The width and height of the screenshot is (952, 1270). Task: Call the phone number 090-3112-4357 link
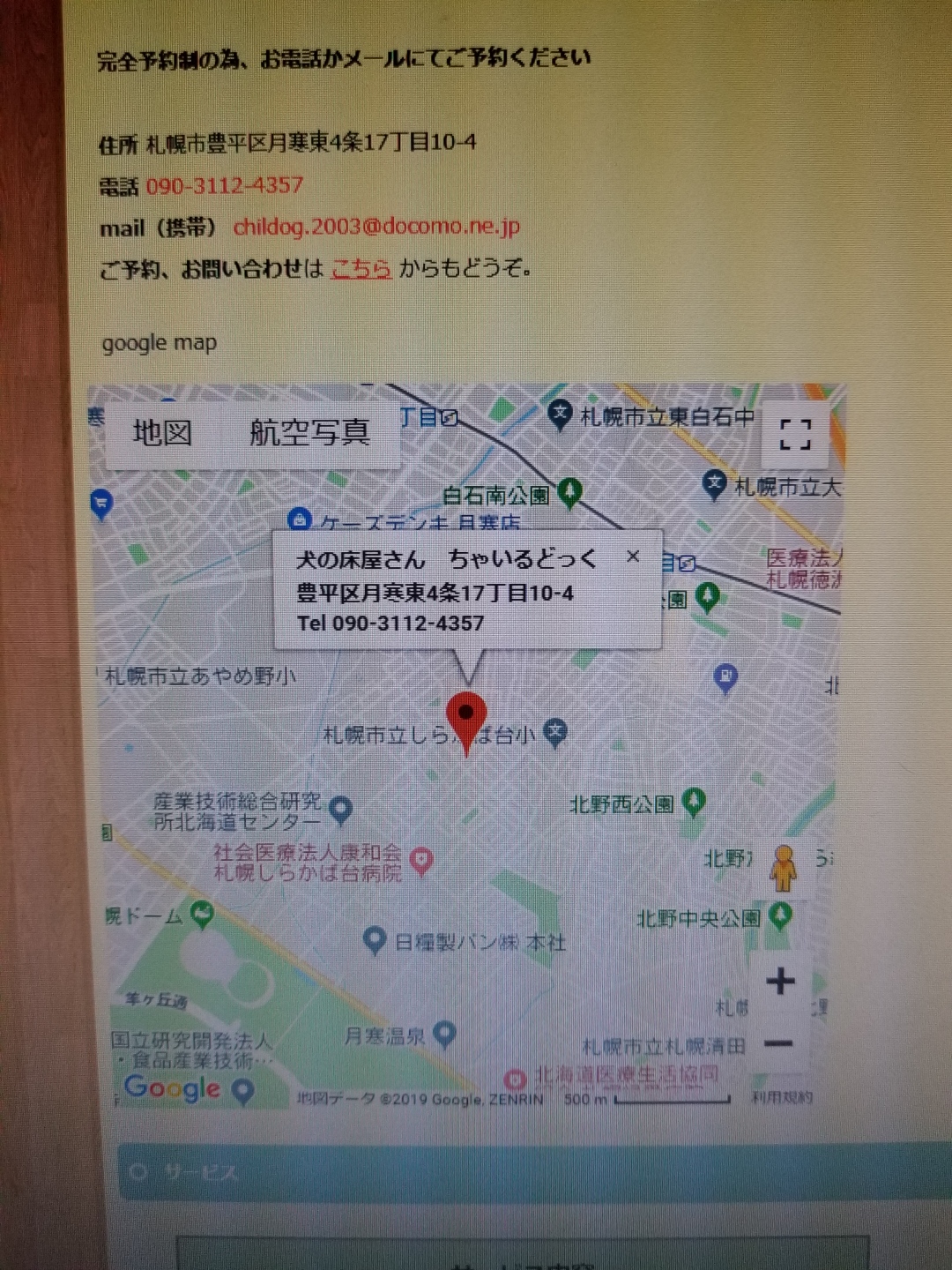(225, 186)
